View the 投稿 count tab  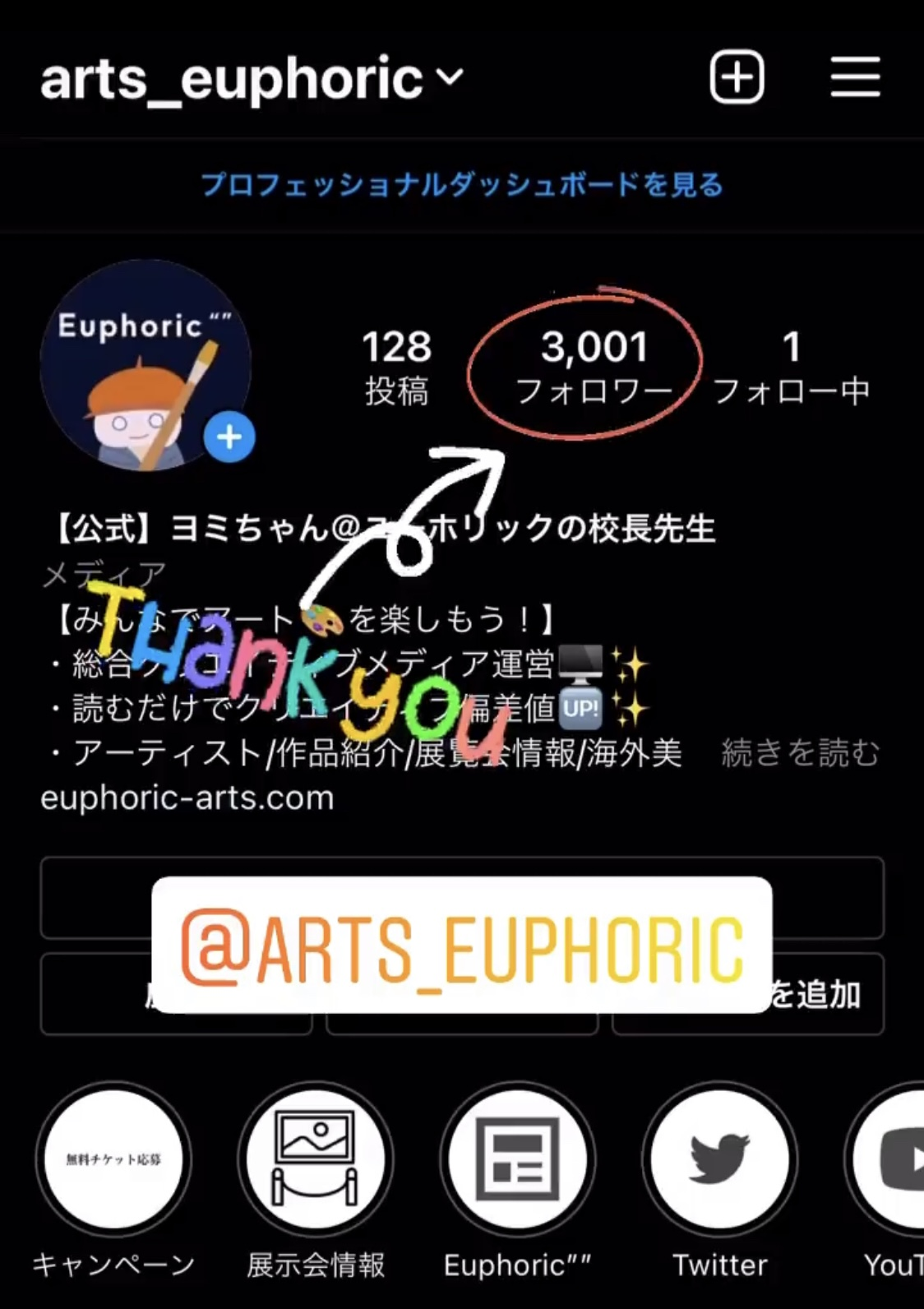pyautogui.click(x=397, y=364)
